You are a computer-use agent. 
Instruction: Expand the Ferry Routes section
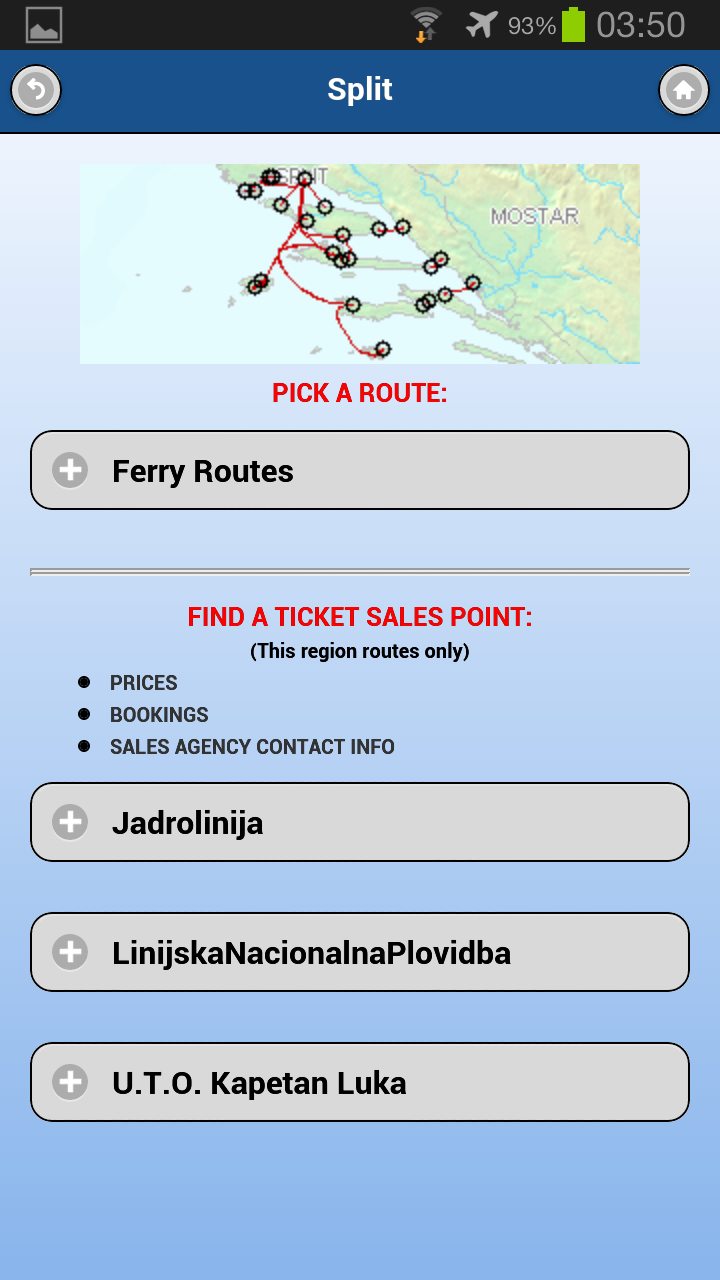coord(360,471)
